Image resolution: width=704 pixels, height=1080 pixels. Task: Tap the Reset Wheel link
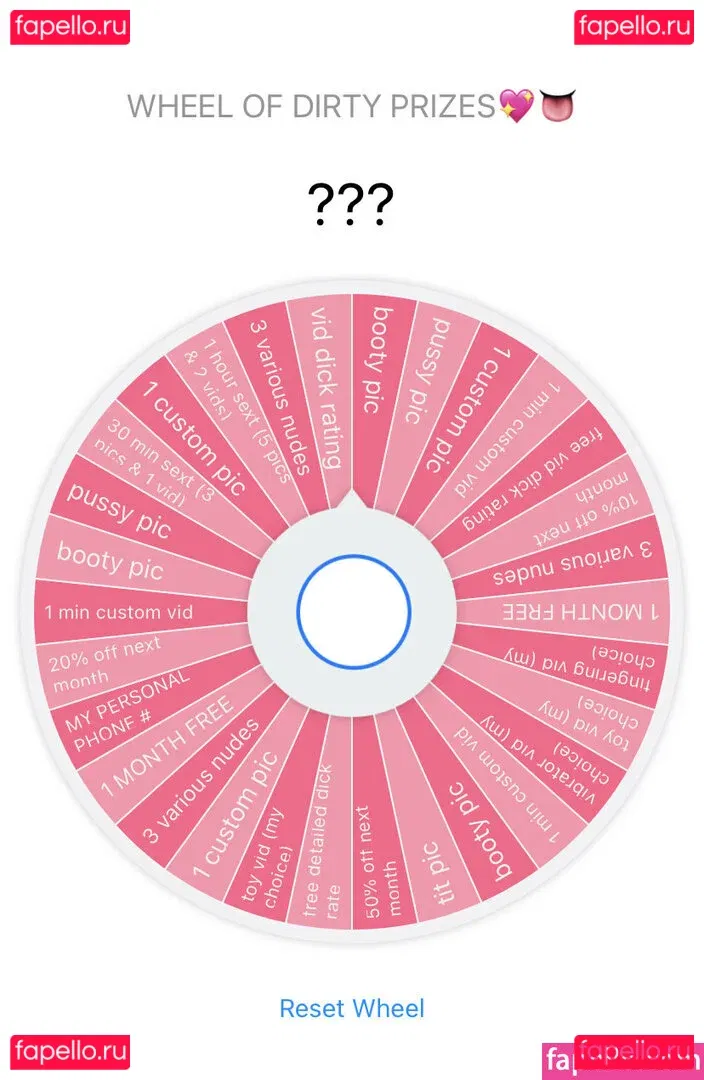[352, 1009]
